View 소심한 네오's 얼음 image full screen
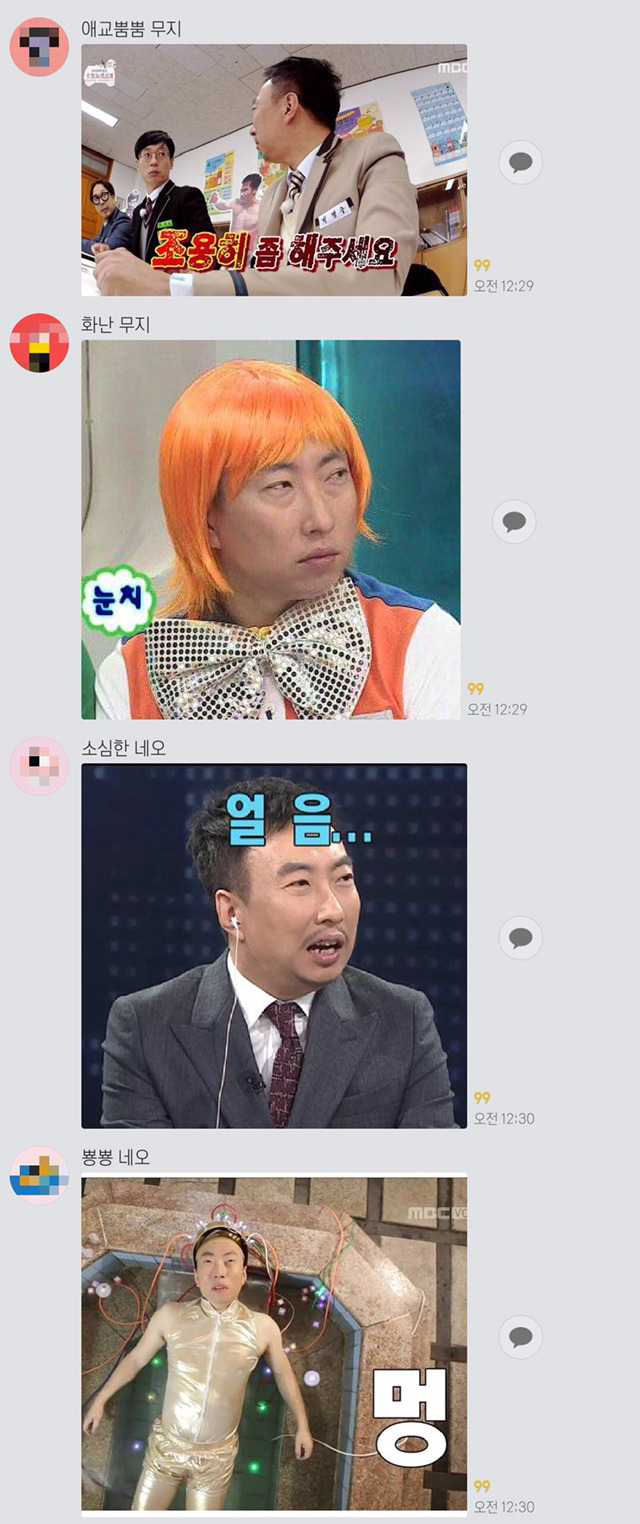Viewport: 640px width, 1524px height. [274, 946]
